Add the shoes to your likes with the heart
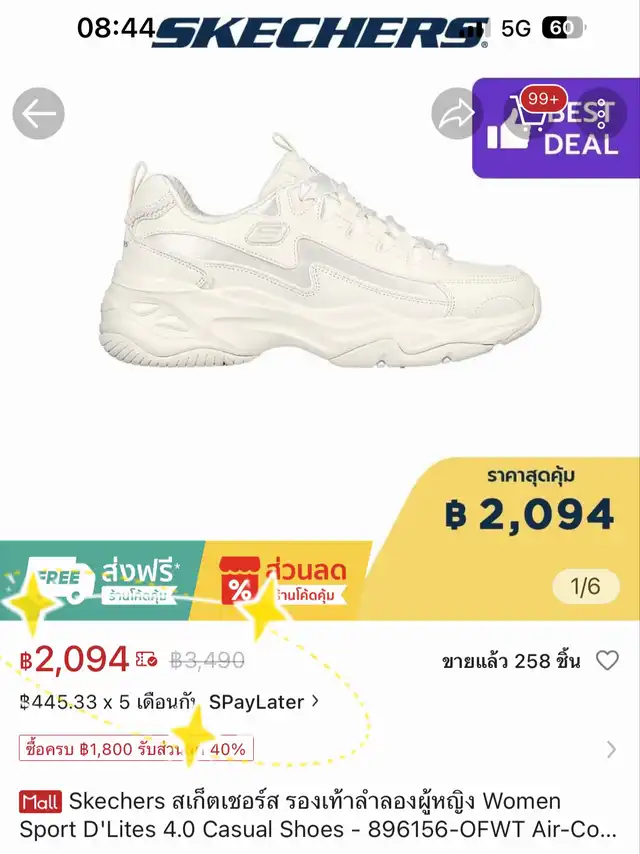Image resolution: width=640 pixels, height=854 pixels. tap(607, 660)
